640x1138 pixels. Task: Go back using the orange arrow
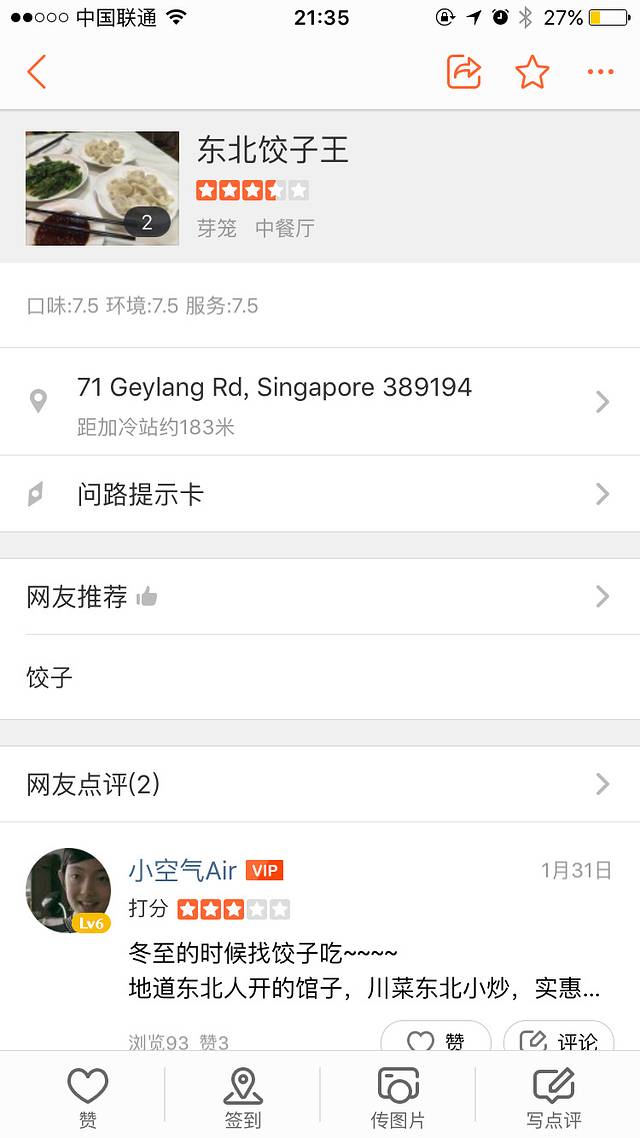click(x=37, y=72)
